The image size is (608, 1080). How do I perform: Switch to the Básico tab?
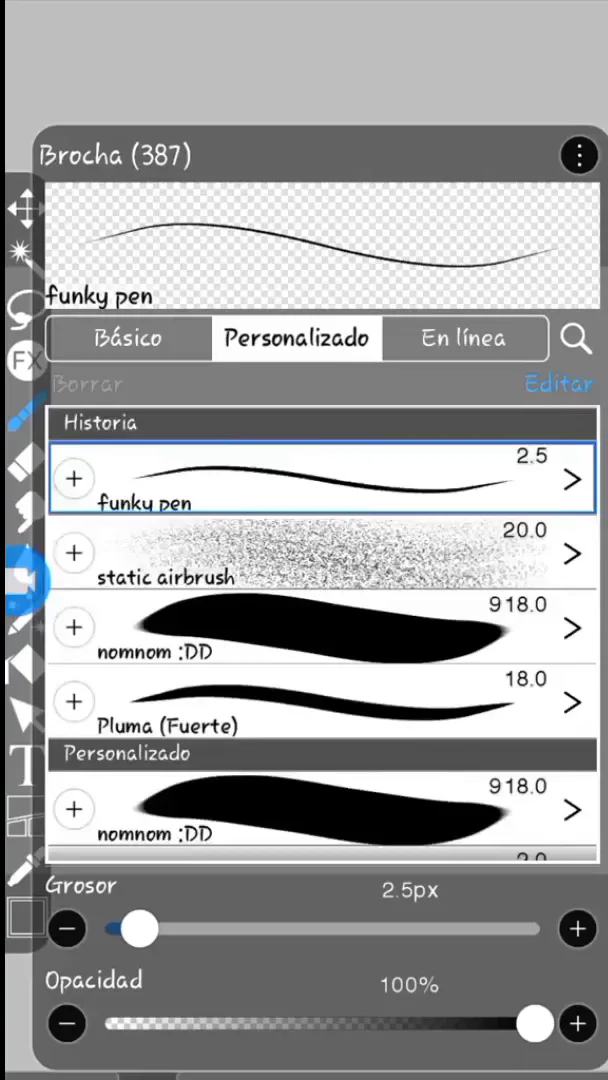(128, 338)
